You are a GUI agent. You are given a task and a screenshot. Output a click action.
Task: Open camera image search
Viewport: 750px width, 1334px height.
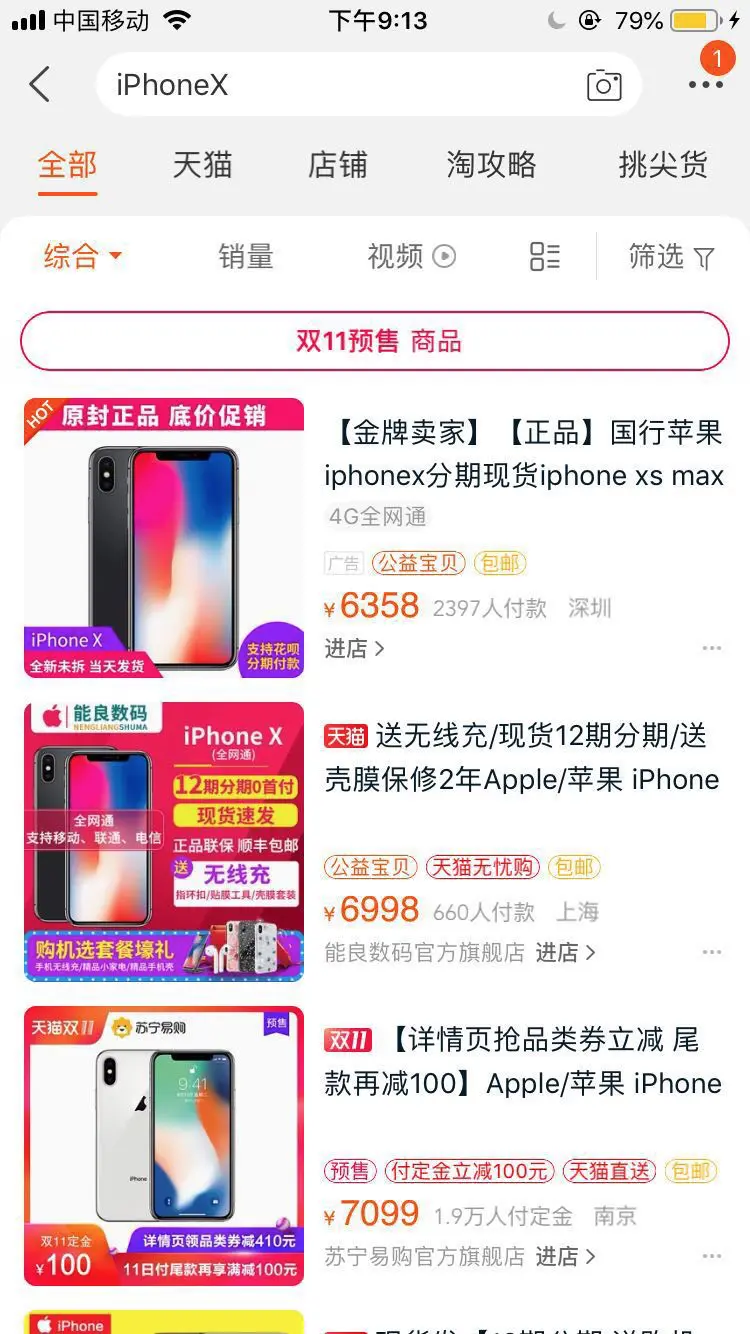(x=604, y=85)
